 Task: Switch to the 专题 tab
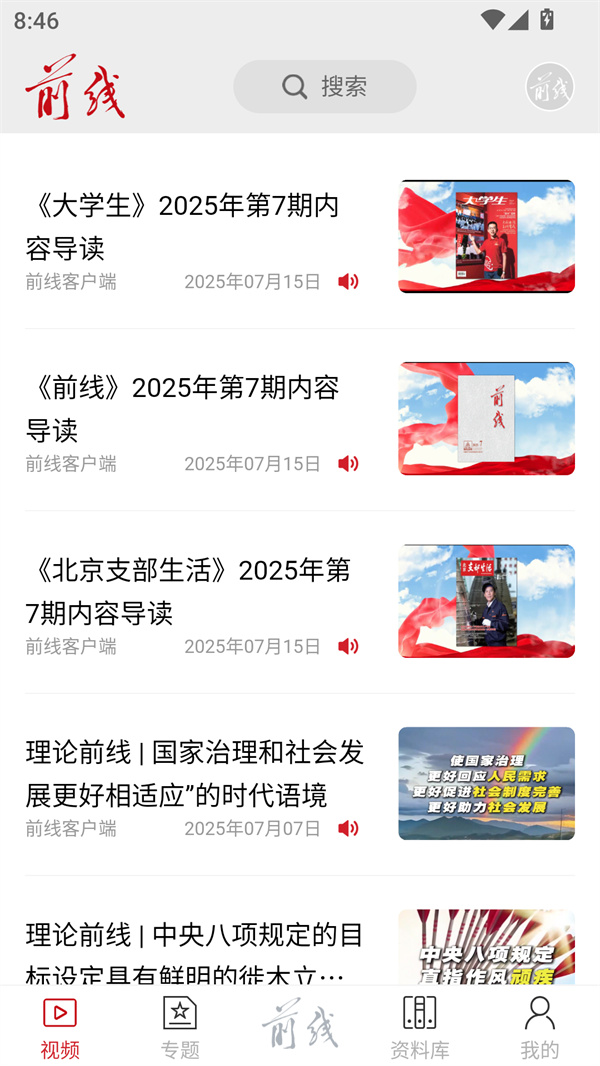180,1027
